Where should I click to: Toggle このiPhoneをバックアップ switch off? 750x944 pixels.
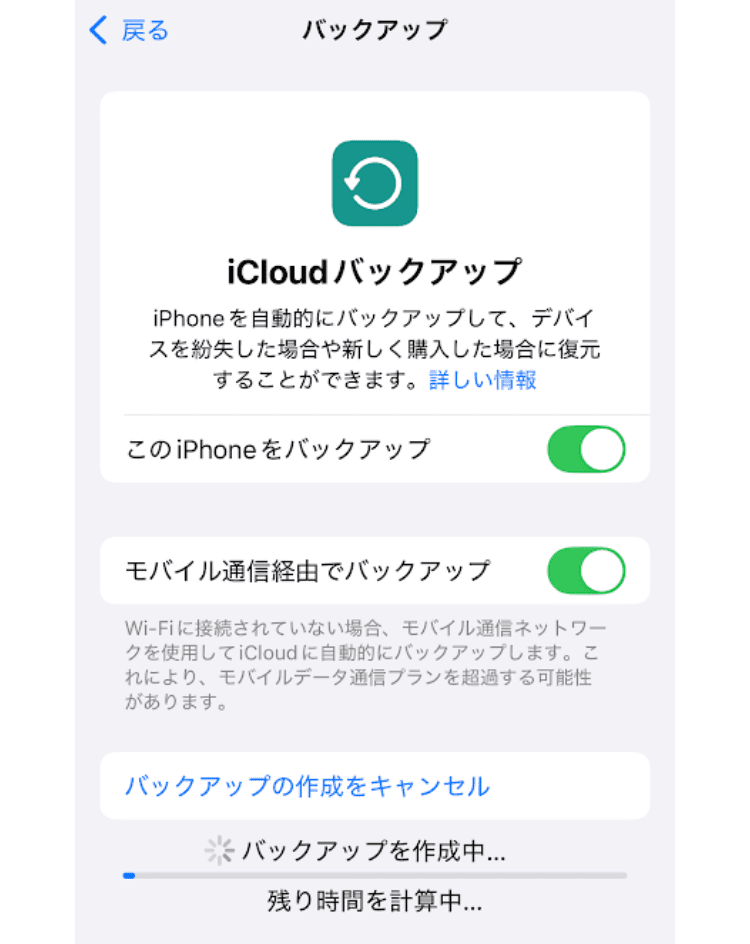[x=586, y=449]
